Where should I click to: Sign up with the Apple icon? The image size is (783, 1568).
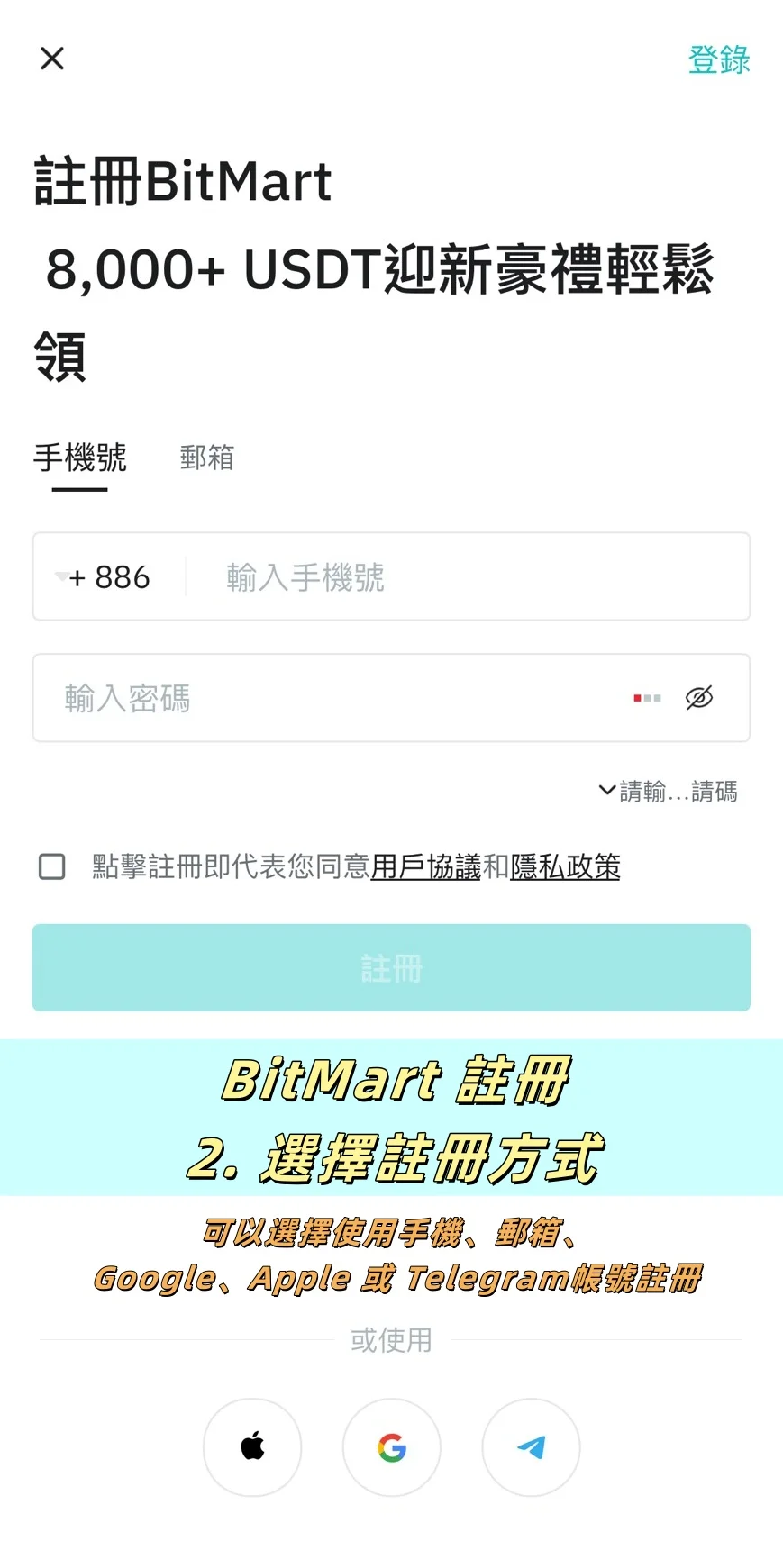(x=252, y=1447)
